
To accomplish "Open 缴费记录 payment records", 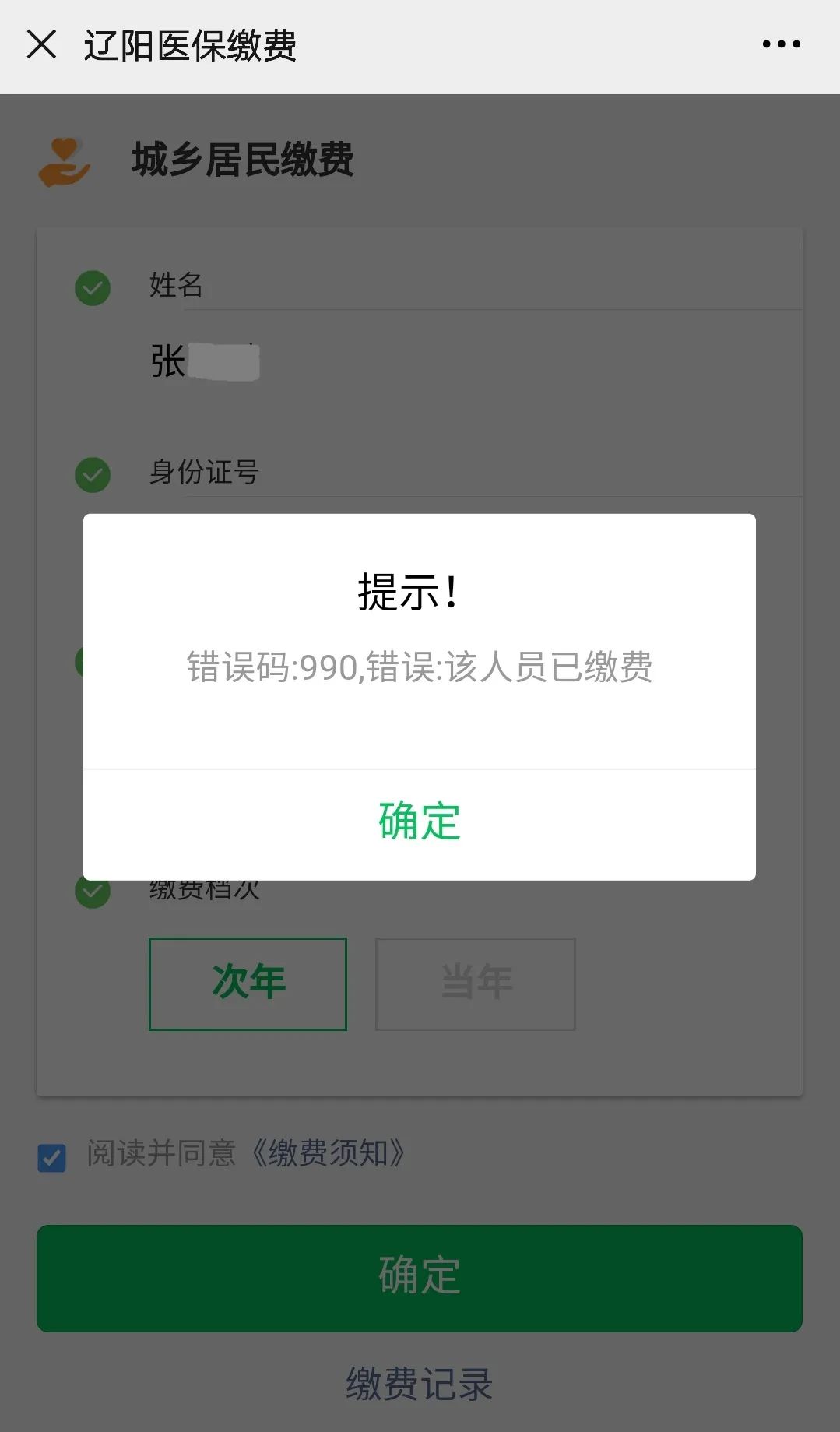I will tap(419, 1385).
